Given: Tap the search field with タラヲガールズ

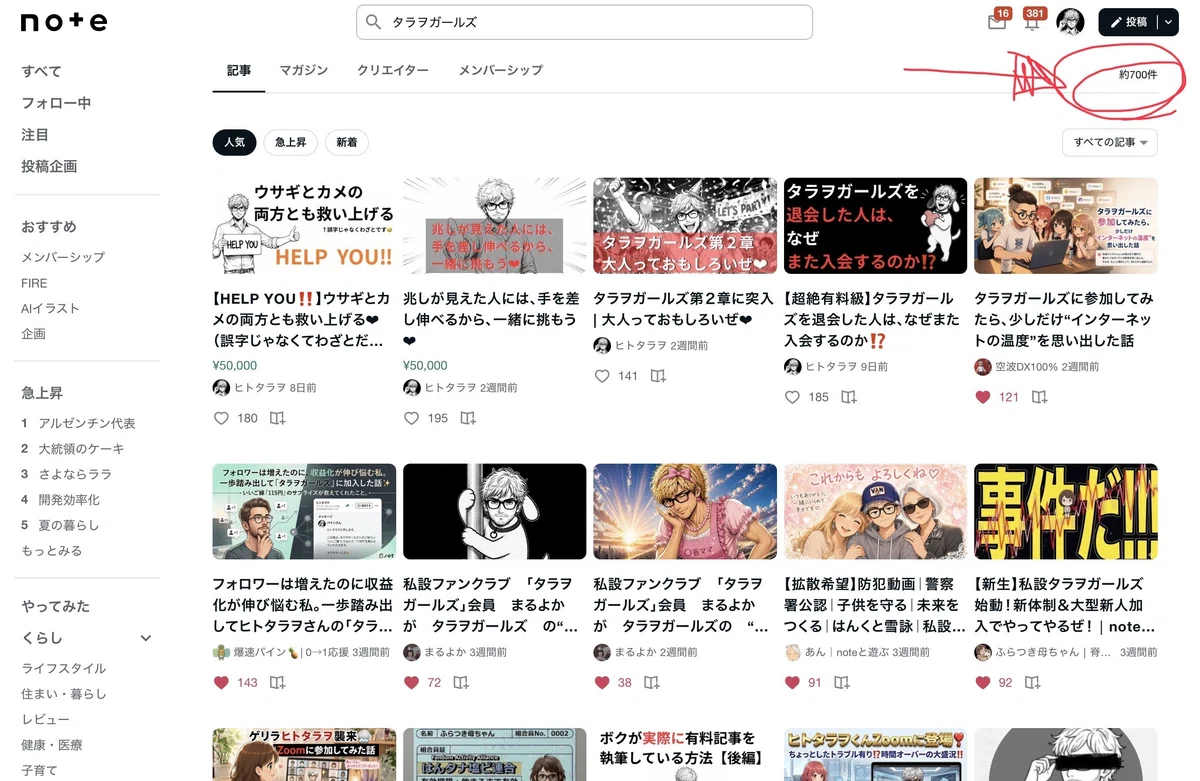Looking at the screenshot, I should (x=584, y=22).
